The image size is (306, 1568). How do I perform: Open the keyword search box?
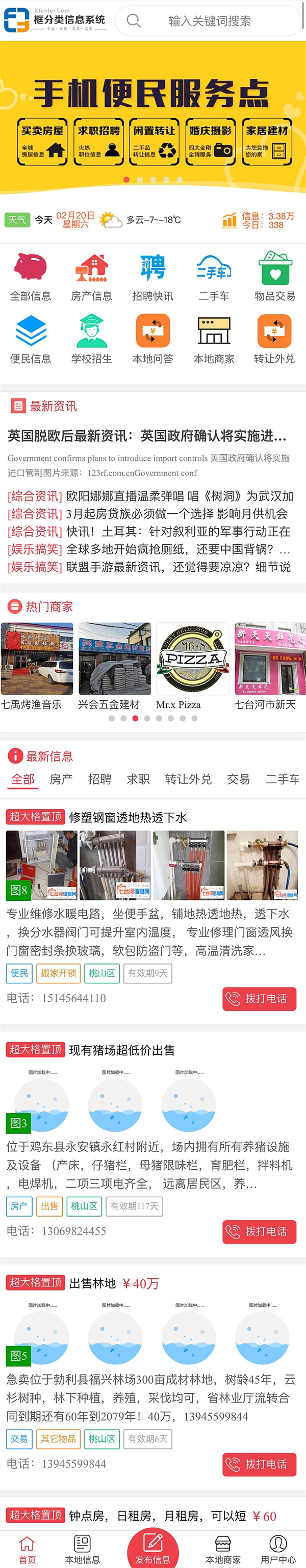coord(209,21)
